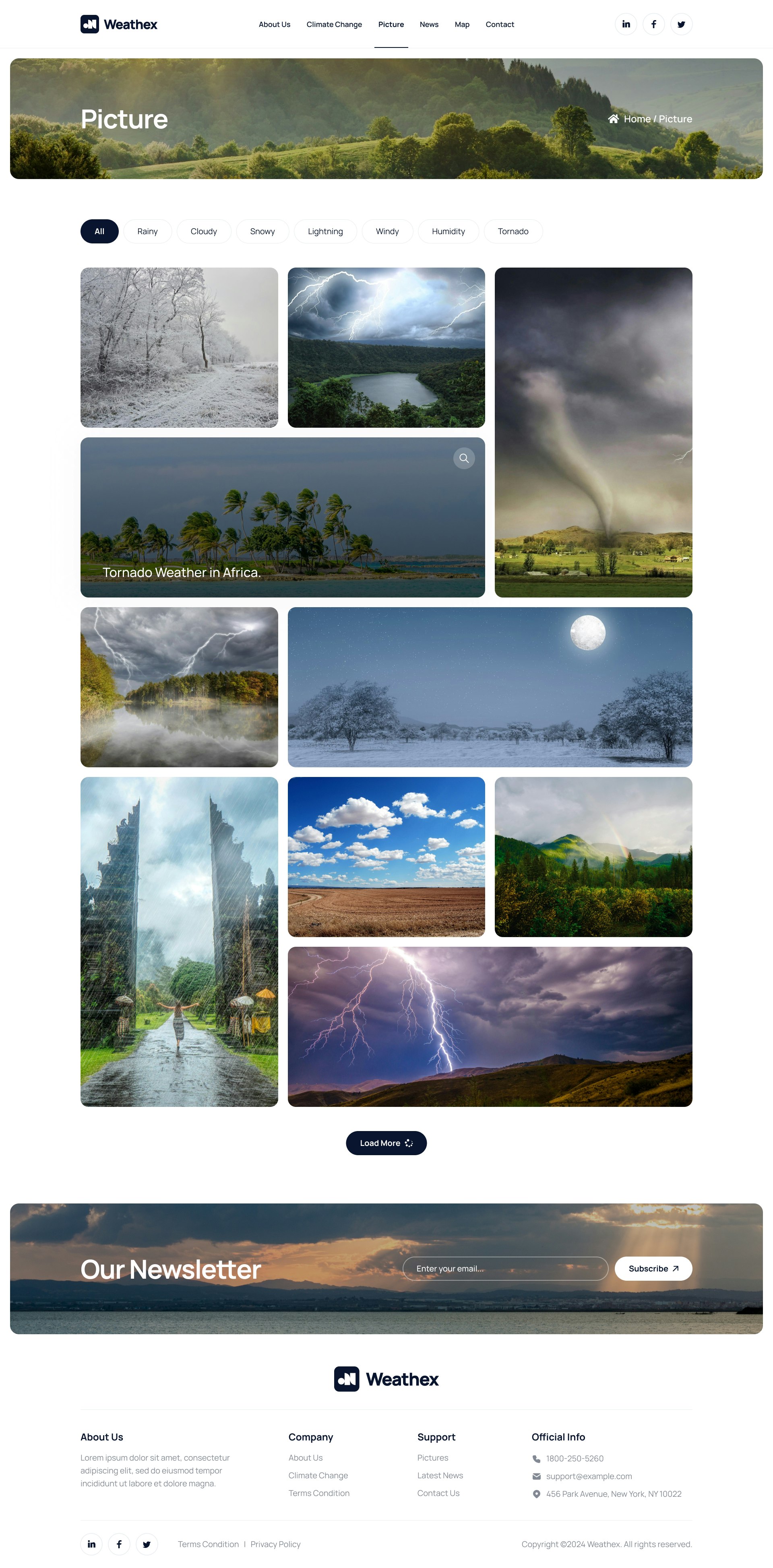Viewport: 773px width, 1568px height.
Task: Open the Map nav item
Action: tap(462, 25)
